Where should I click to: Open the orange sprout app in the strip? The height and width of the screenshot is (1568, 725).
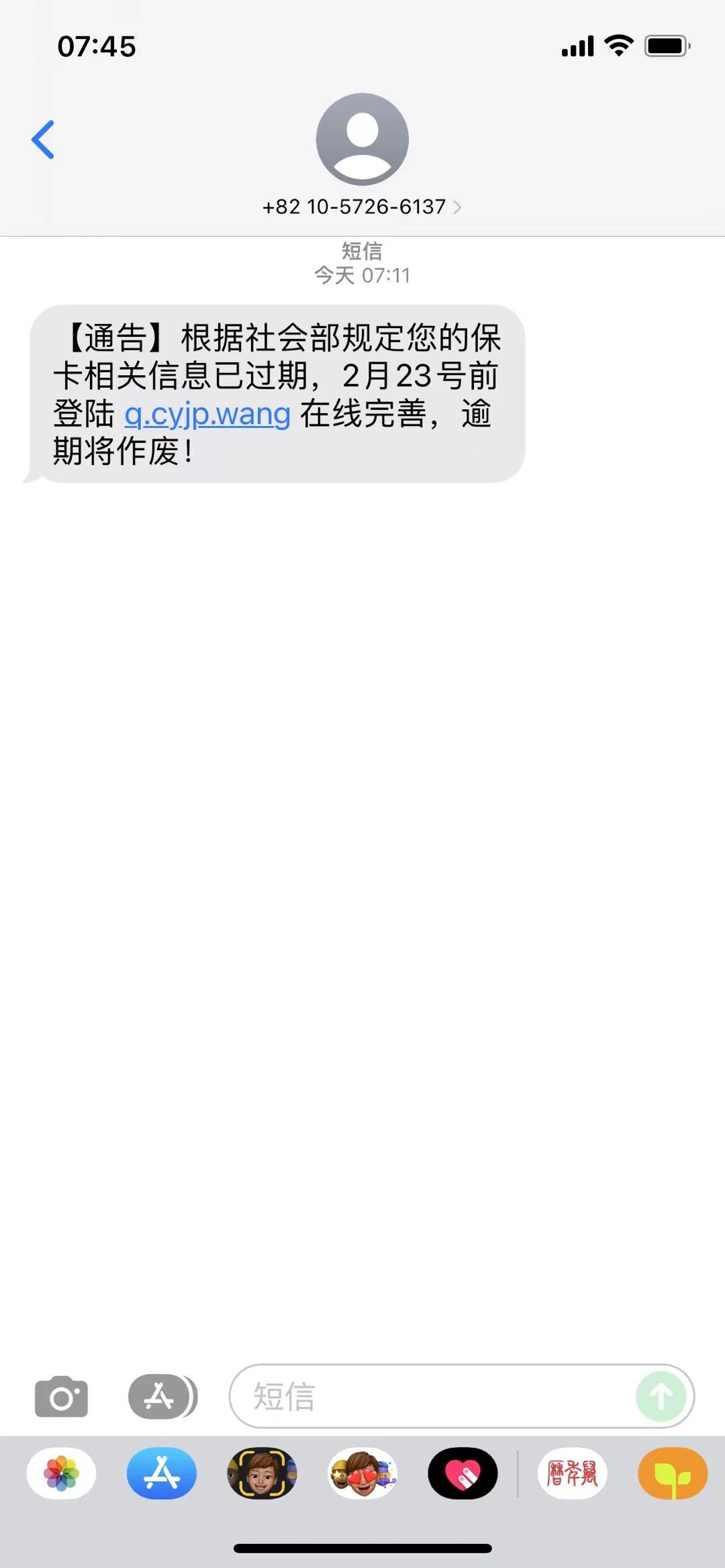673,1475
